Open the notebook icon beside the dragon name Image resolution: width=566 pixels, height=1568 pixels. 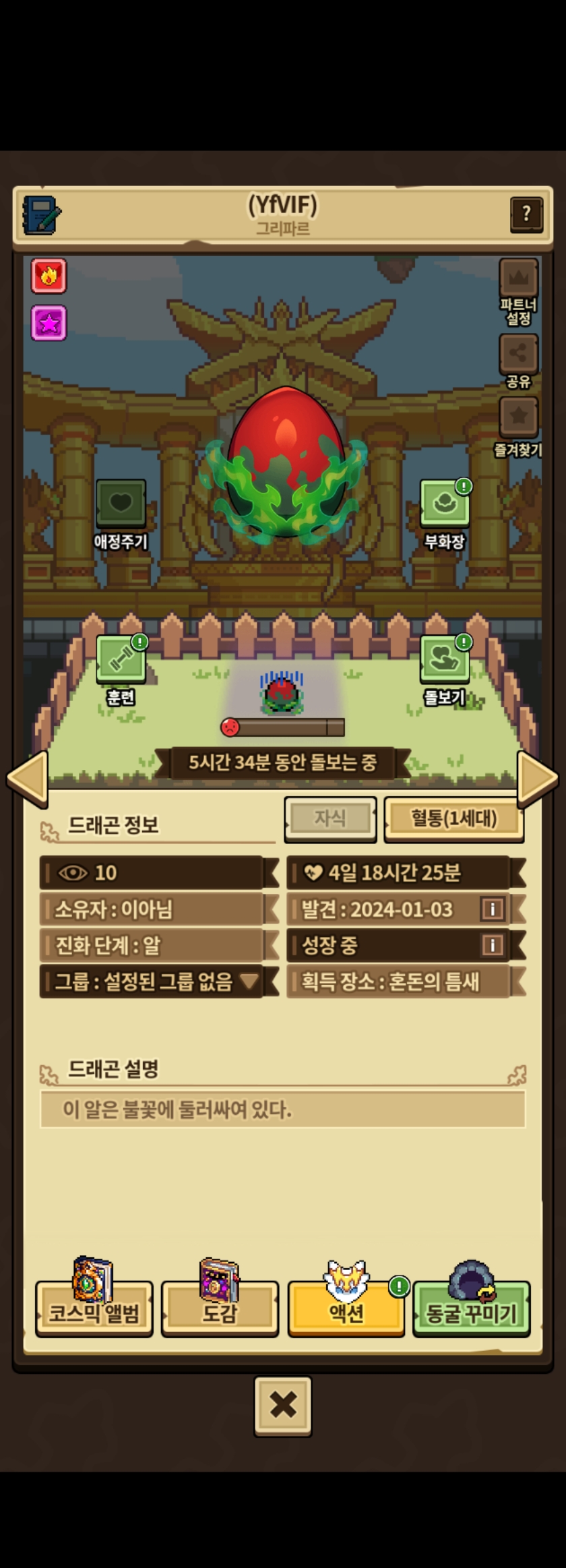41,216
